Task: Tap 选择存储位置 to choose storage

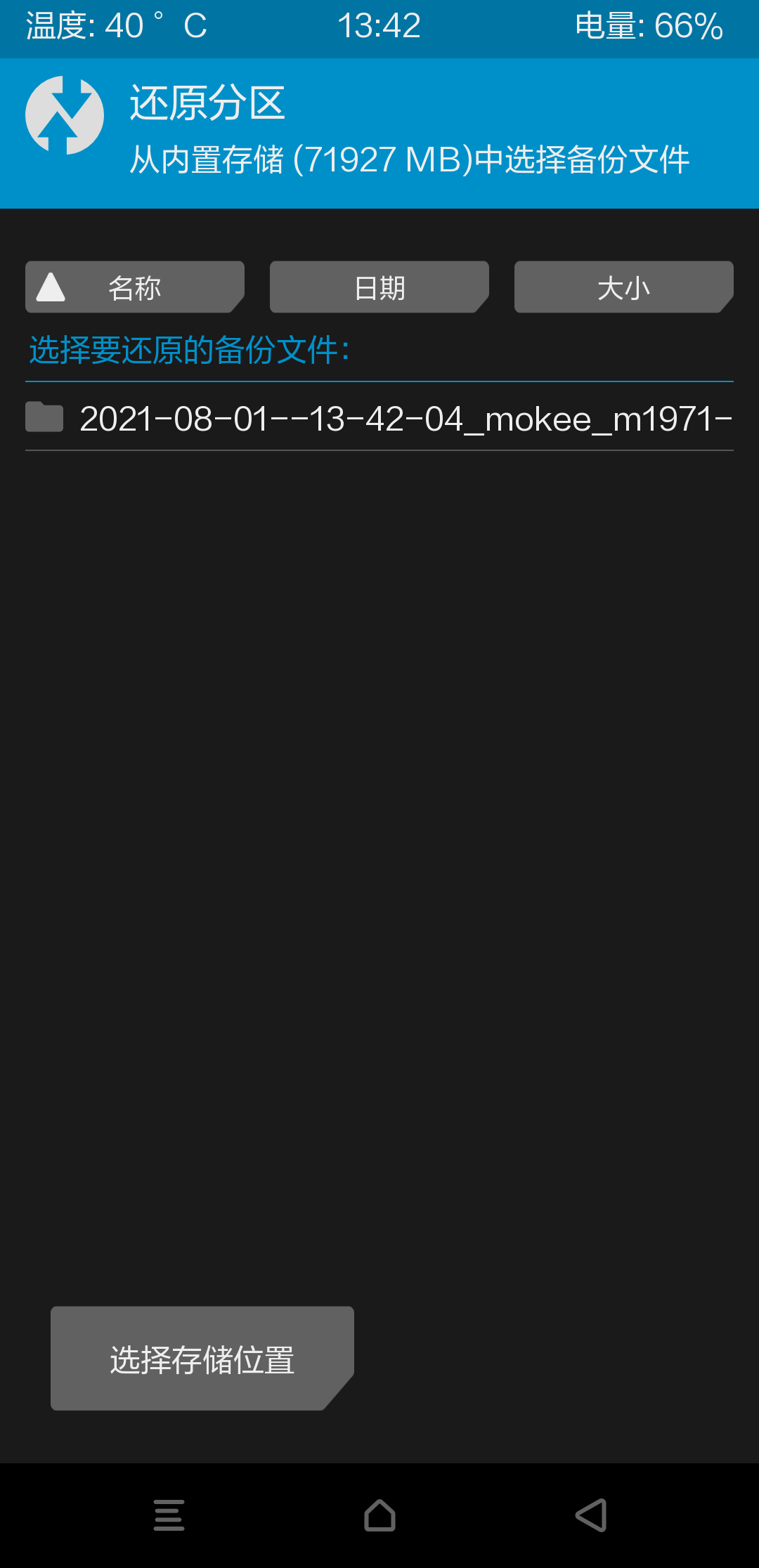Action: coord(202,1359)
